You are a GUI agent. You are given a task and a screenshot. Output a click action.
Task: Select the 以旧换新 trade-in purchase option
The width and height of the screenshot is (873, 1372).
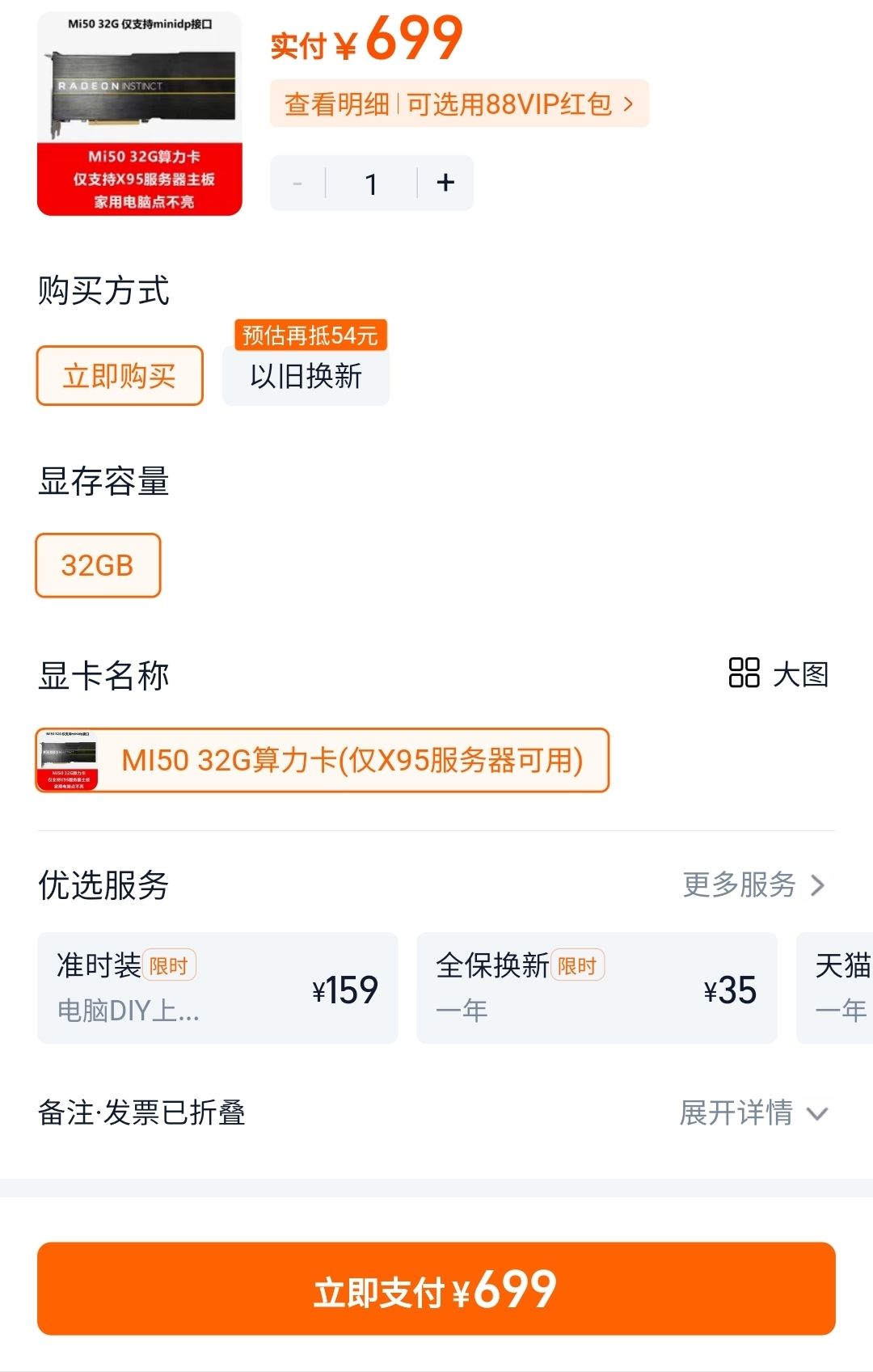305,375
